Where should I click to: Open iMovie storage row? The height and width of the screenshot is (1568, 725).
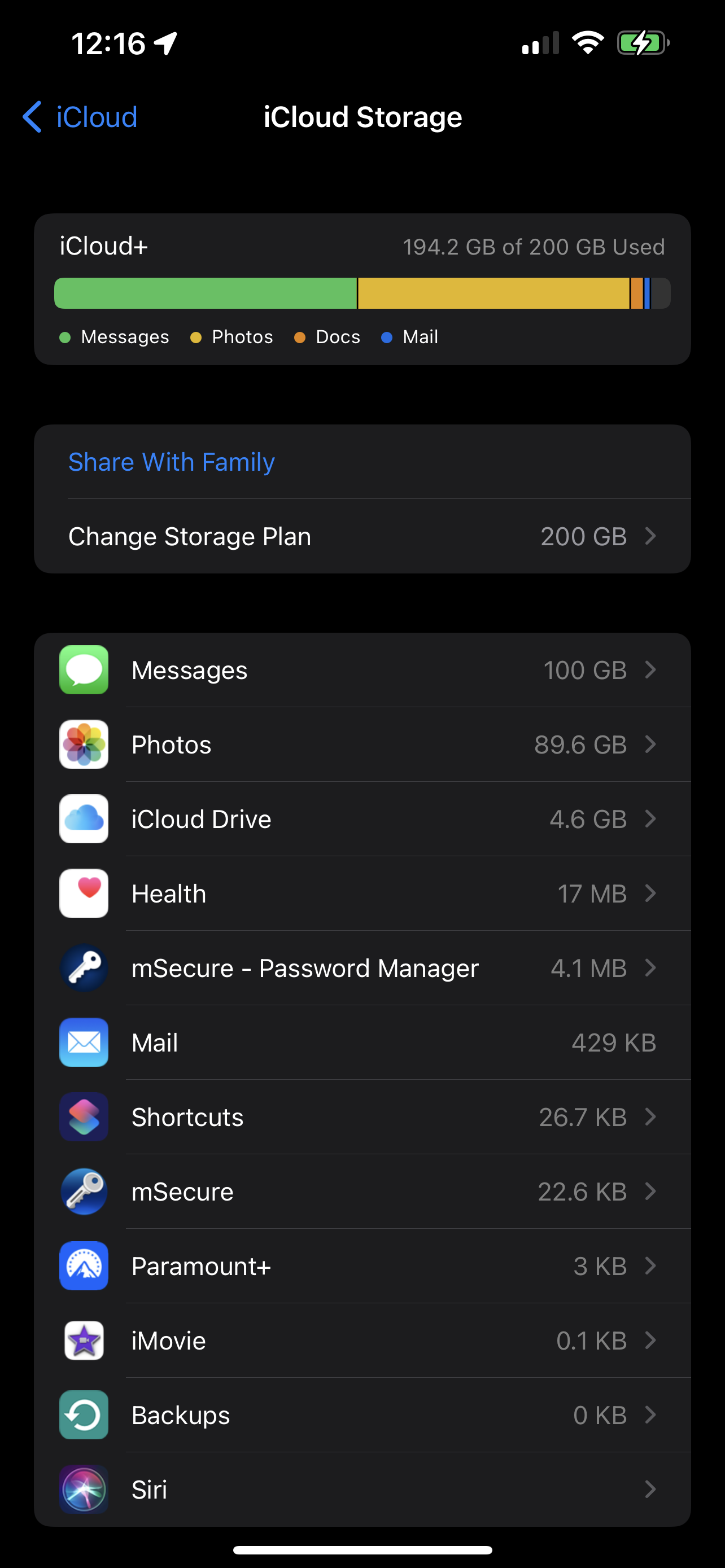(362, 1341)
